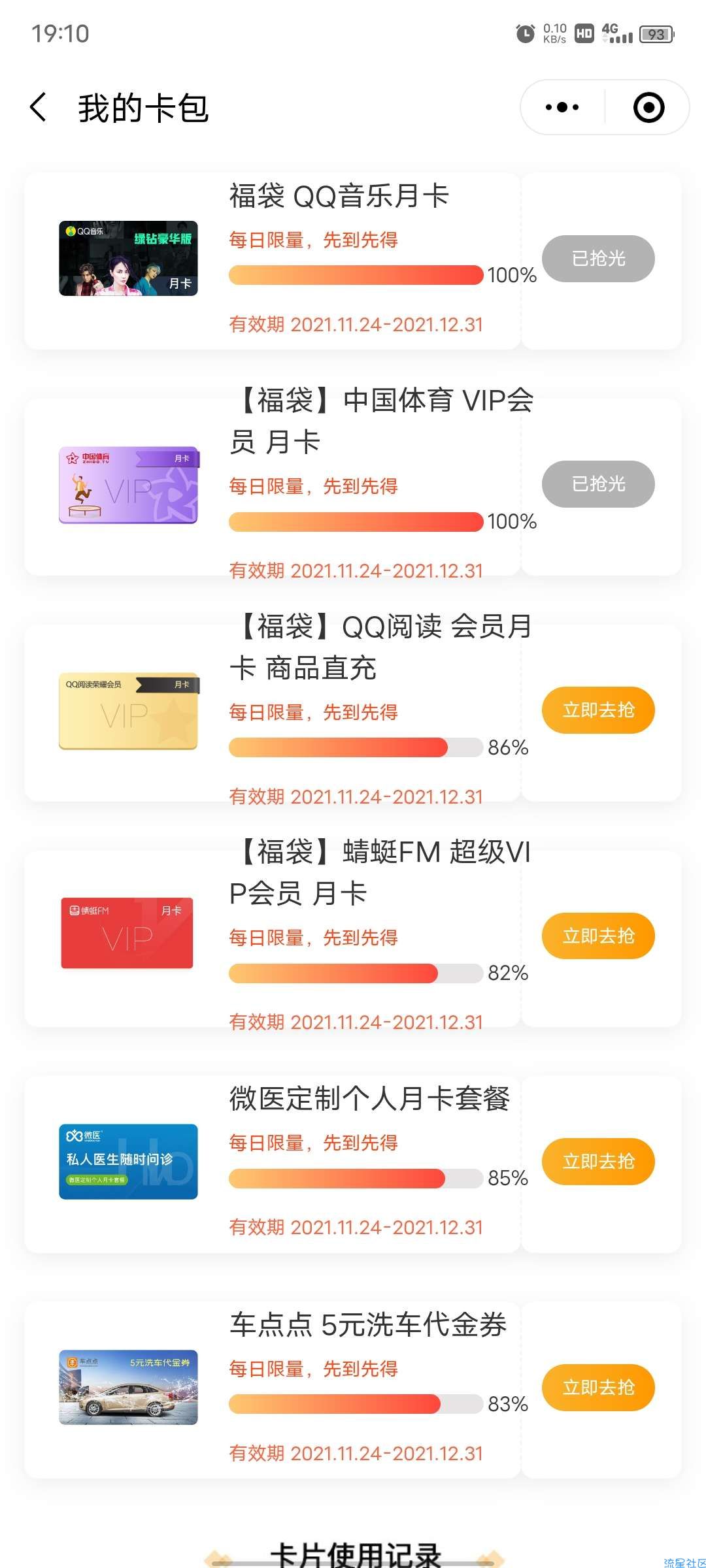Tap 已抢光 on the QQ音乐月卡 card

tap(598, 259)
